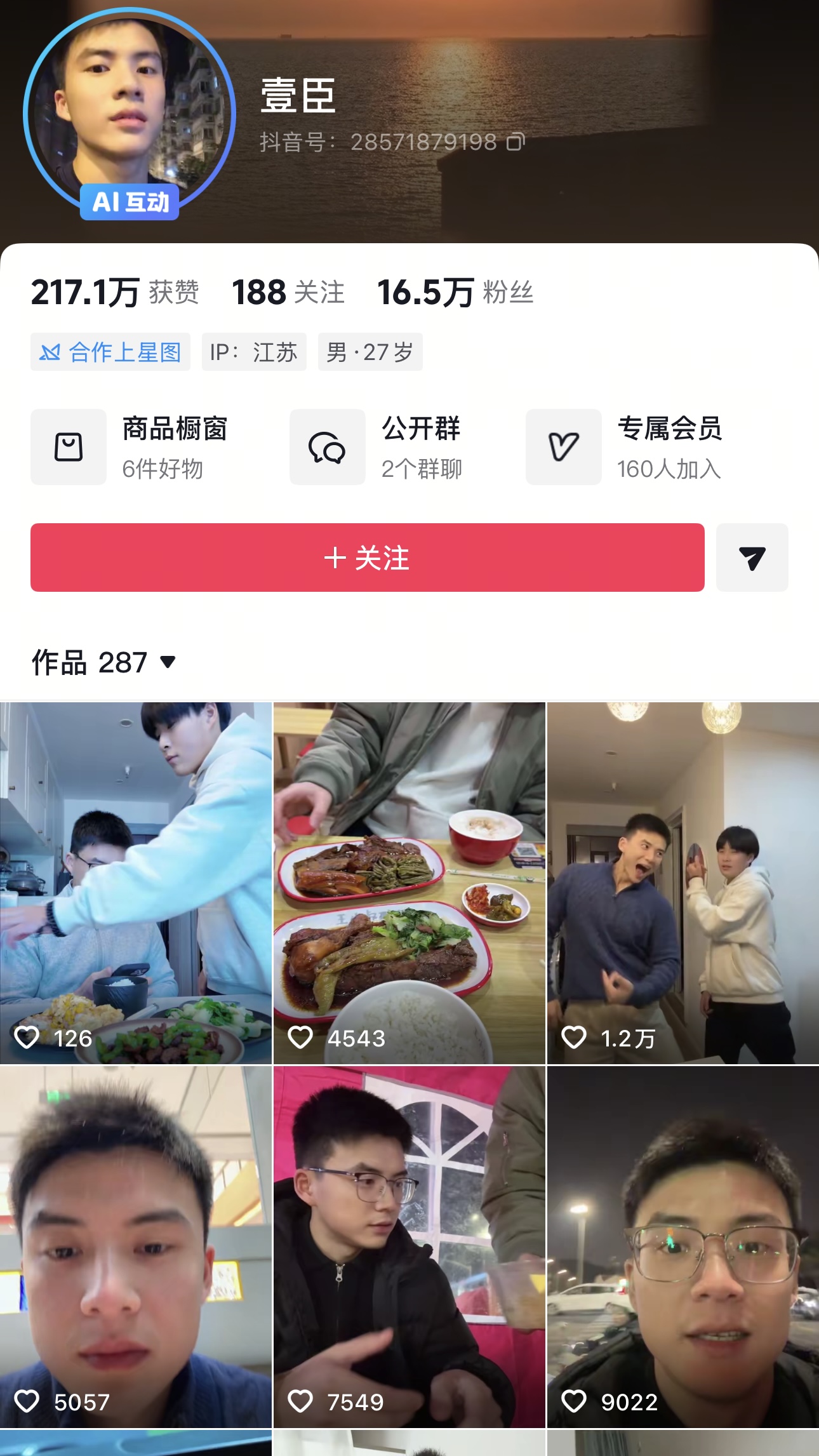Copy the 抖音号 ID
819x1456 pixels.
[516, 142]
